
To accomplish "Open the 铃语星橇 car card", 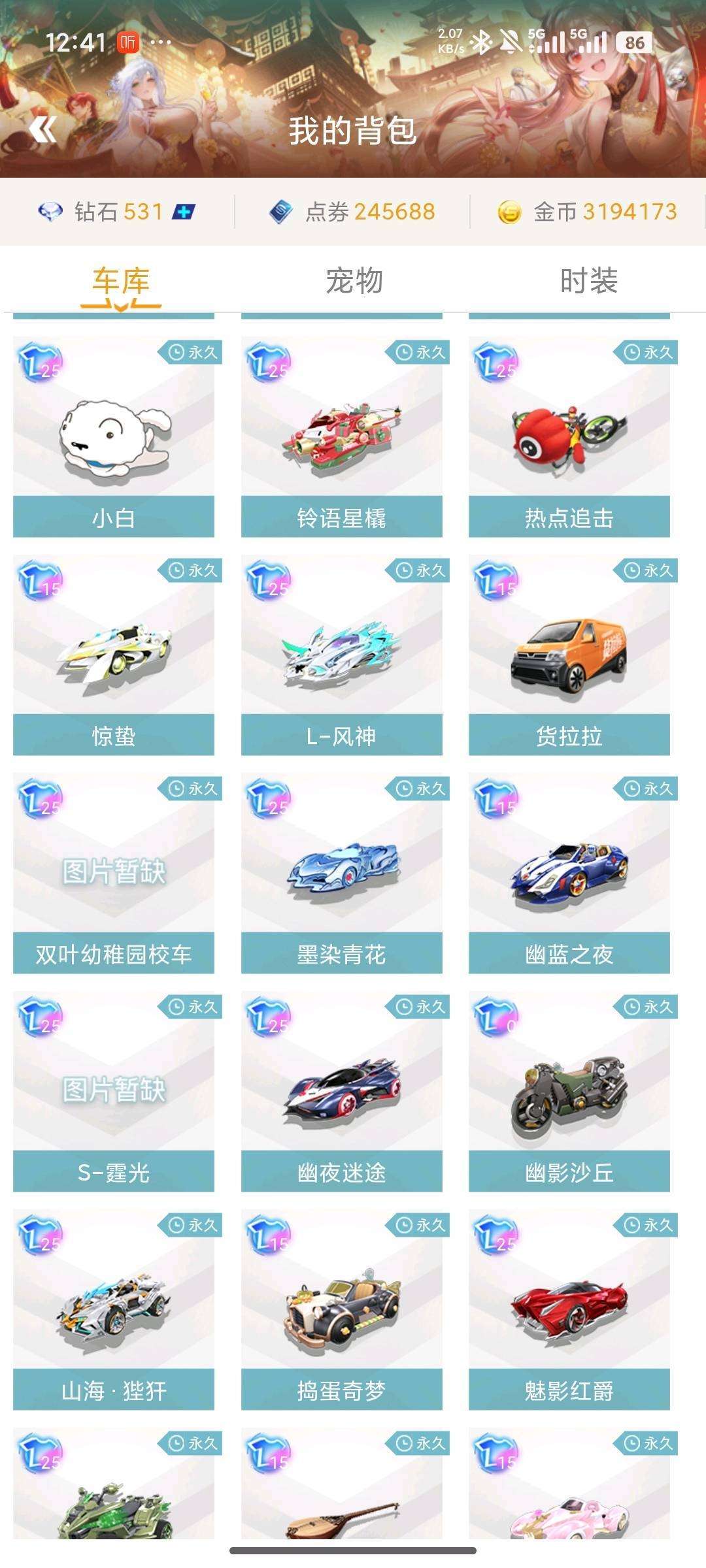I will pos(341,436).
